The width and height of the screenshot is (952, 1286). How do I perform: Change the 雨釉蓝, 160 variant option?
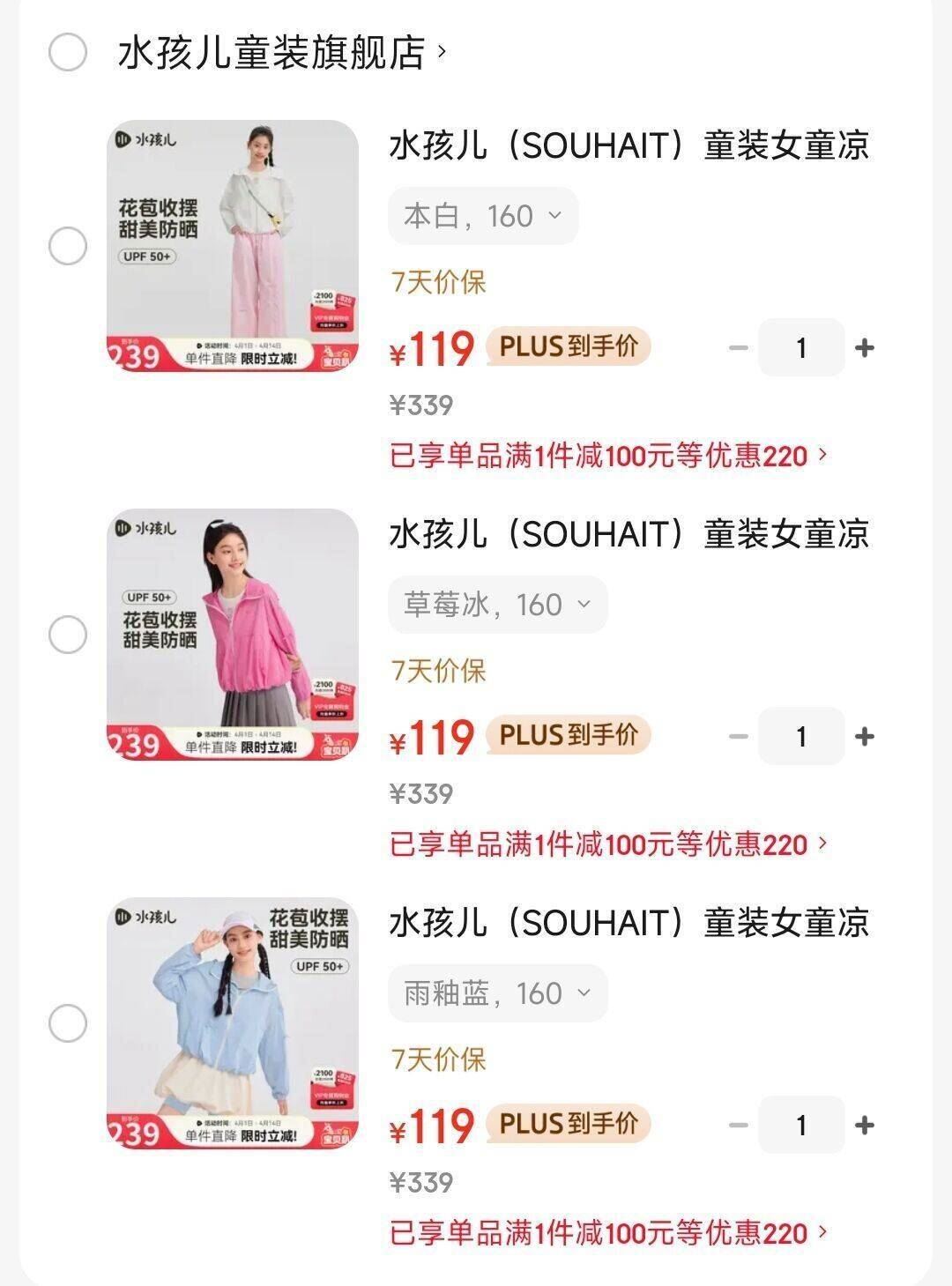pyautogui.click(x=497, y=993)
